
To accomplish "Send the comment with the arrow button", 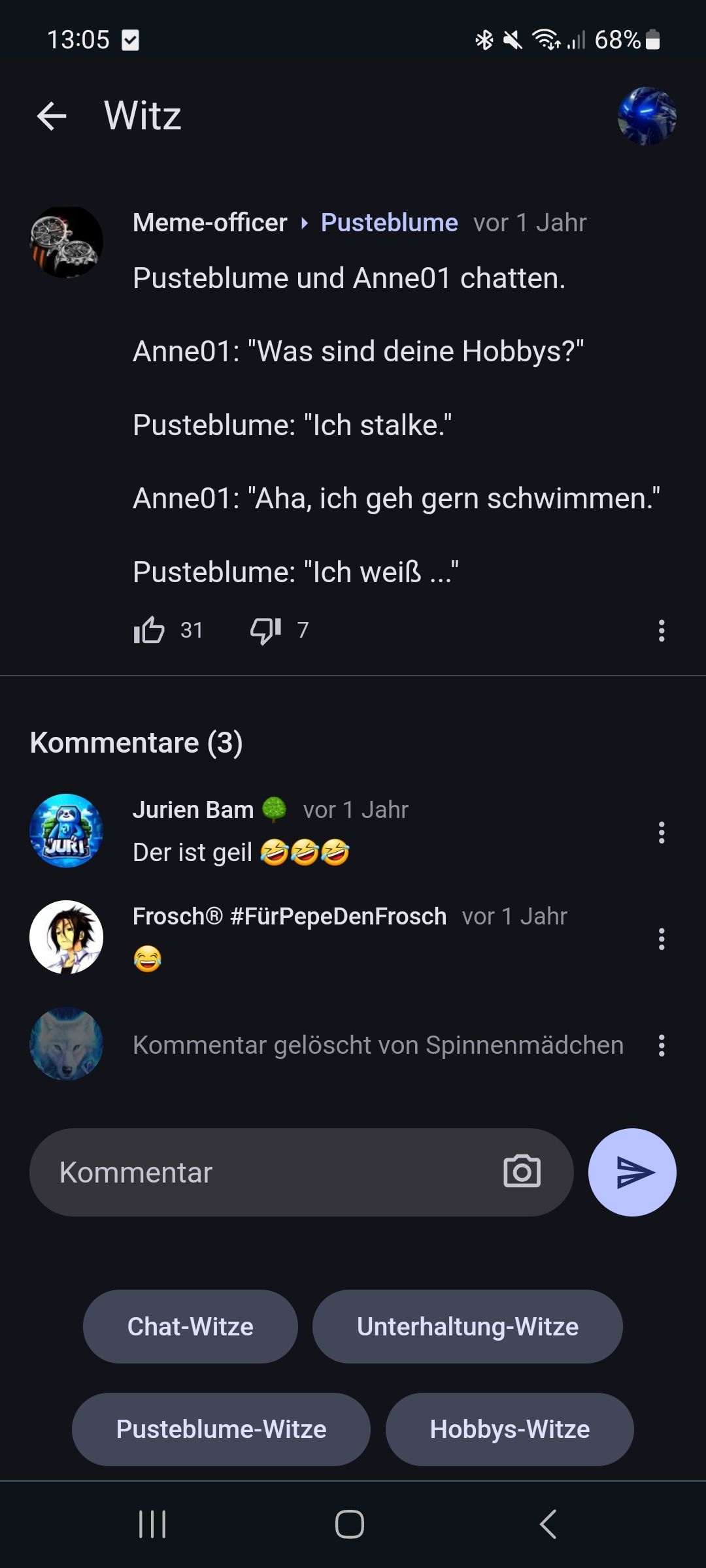I will (632, 1172).
